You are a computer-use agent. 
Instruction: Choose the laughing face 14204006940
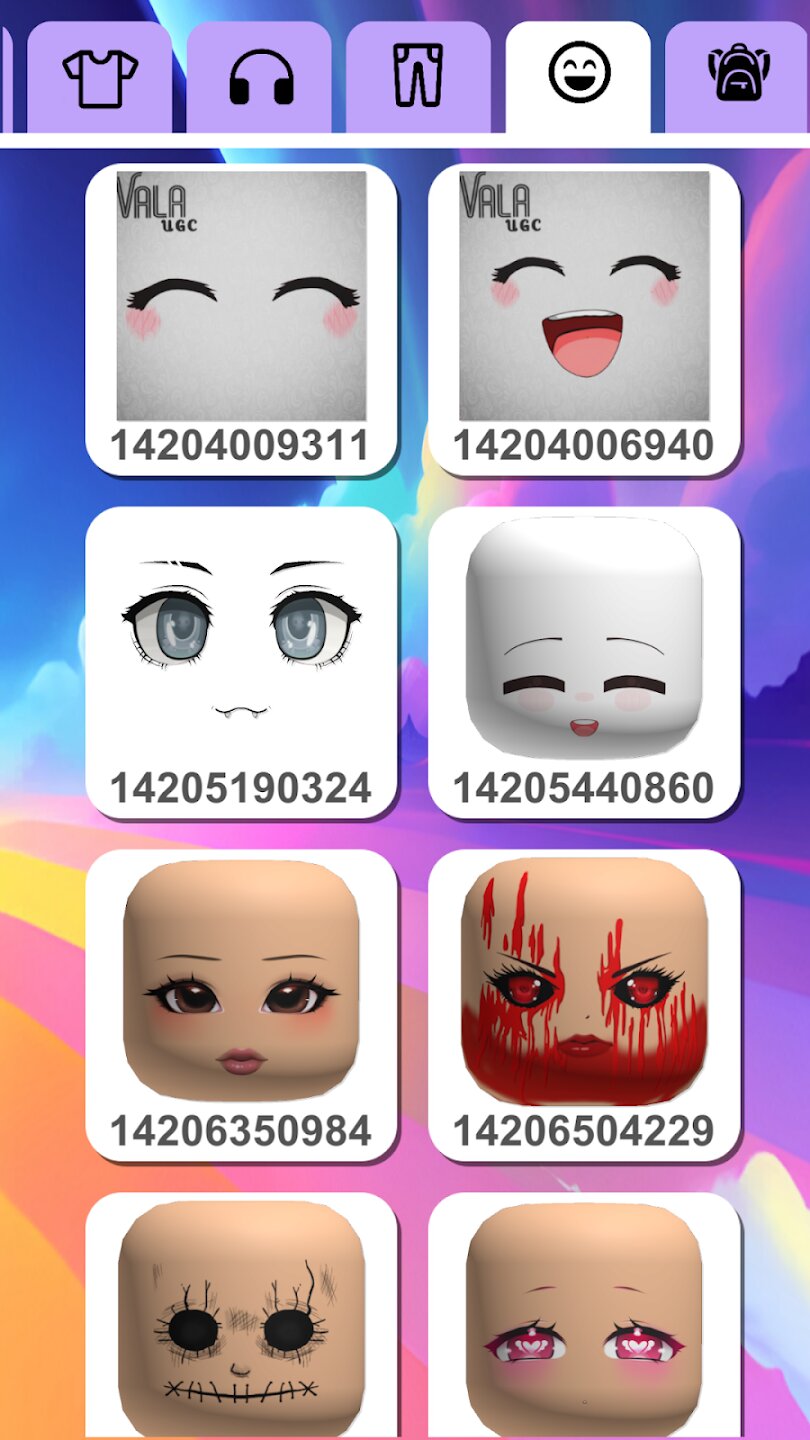(x=584, y=318)
